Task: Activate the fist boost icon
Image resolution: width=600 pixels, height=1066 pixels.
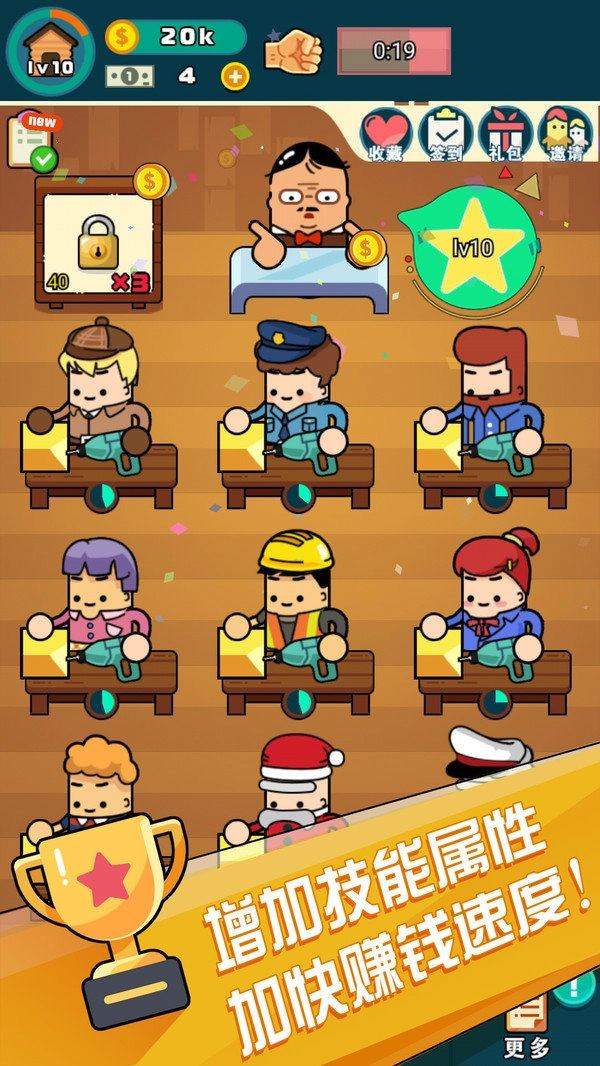Action: pyautogui.click(x=293, y=50)
